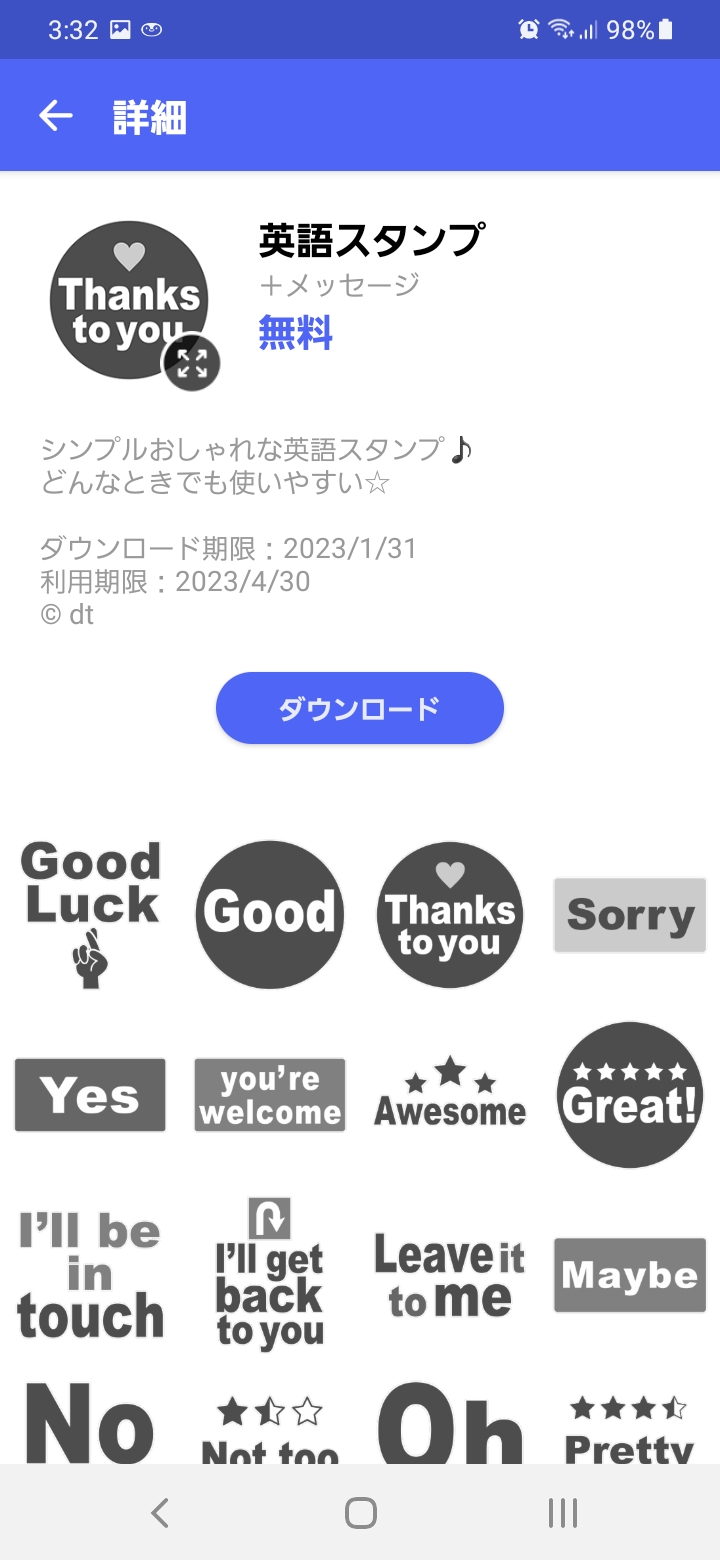
Task: Download the 英語スタンプ sticker pack
Action: tap(360, 708)
